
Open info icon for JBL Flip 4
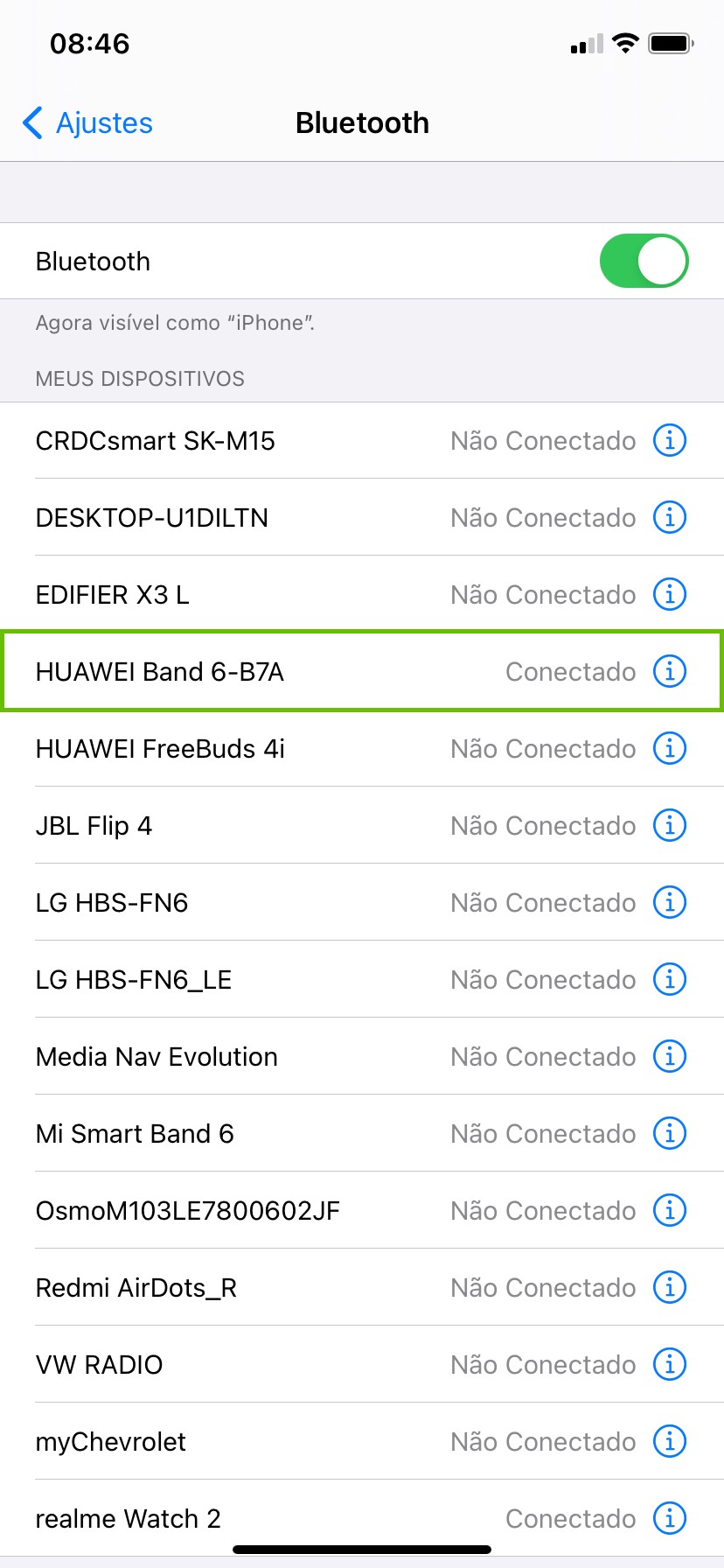pos(670,825)
